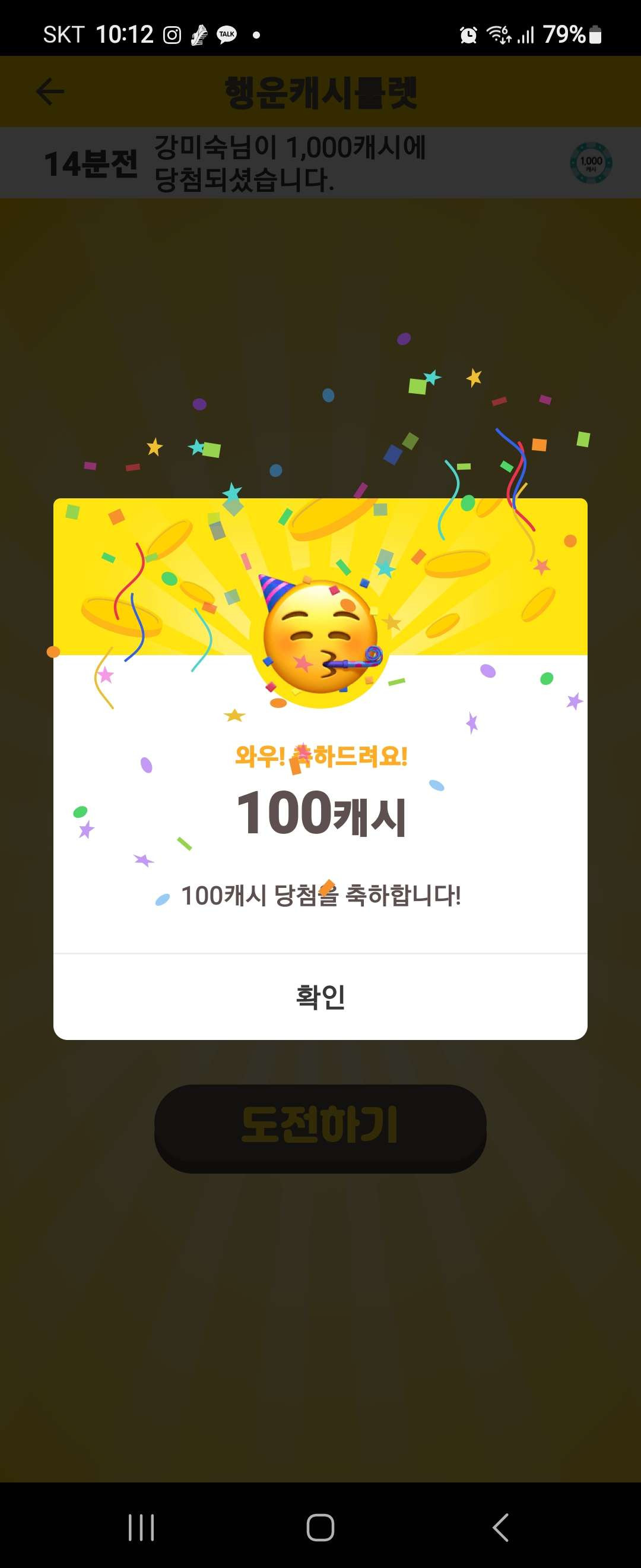Confirm the 100캐시 win with 확인

point(320,997)
